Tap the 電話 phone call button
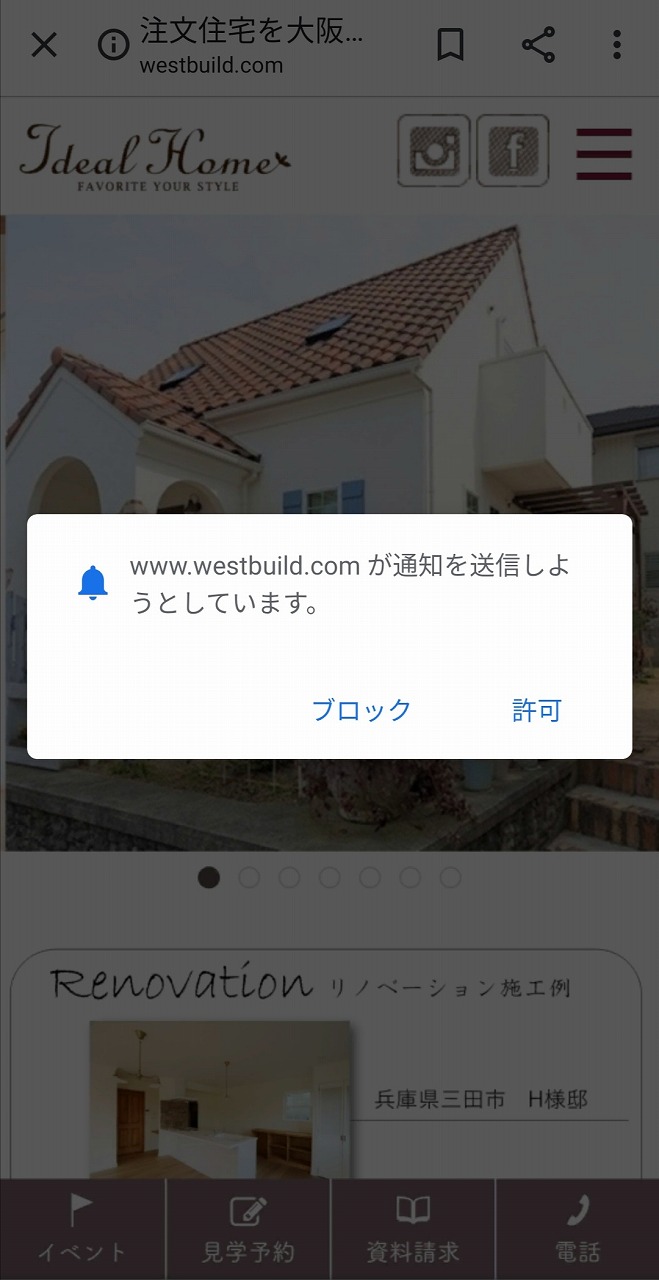659x1280 pixels. click(x=577, y=1229)
